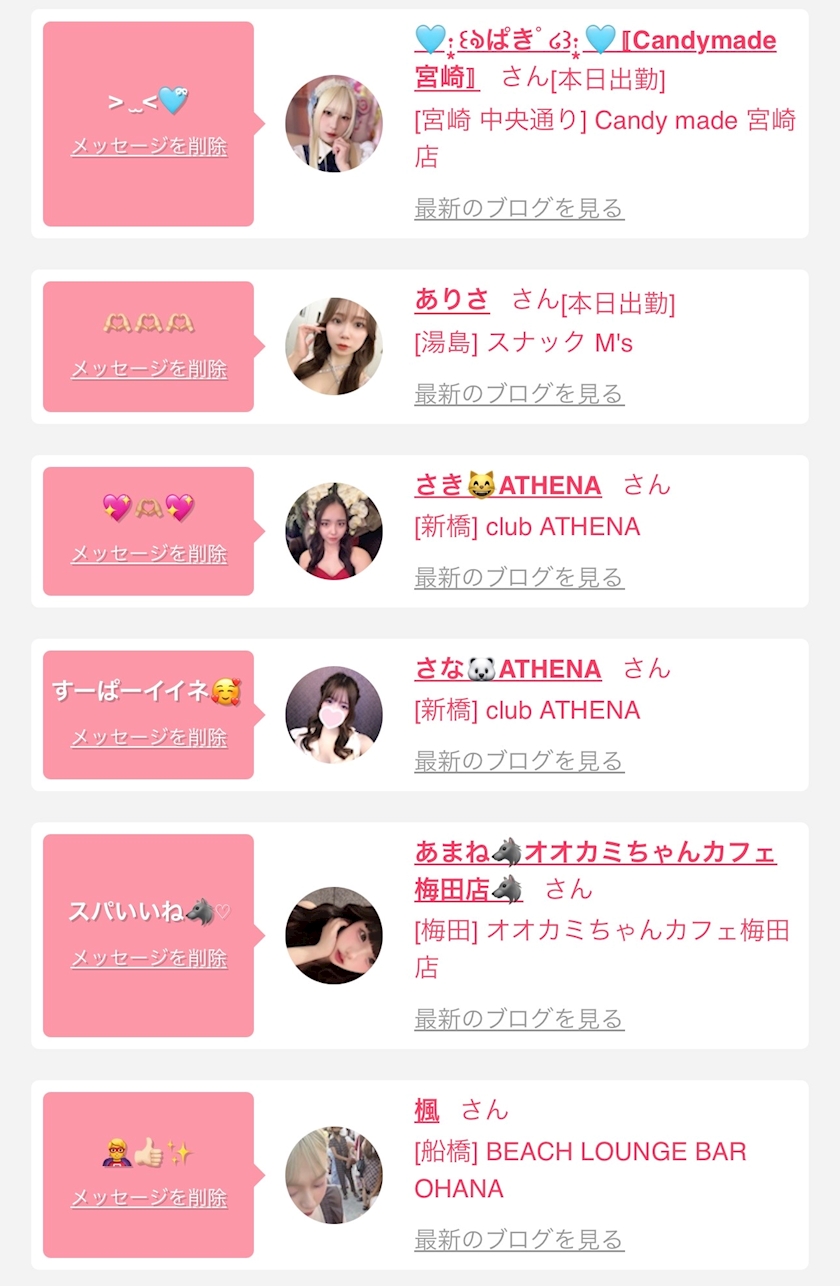View latest blog of さな ATHENA
This screenshot has width=840, height=1286.
tap(519, 762)
